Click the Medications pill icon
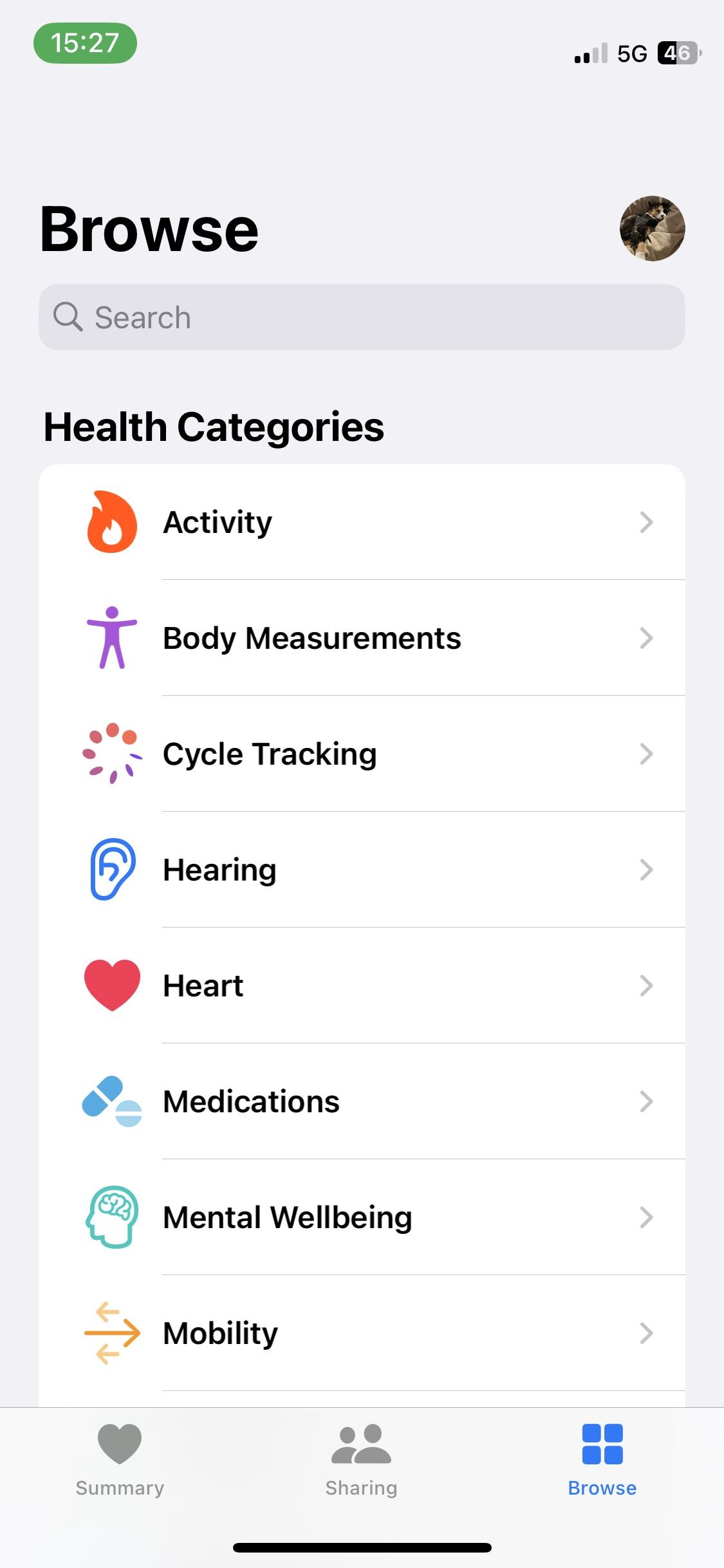The width and height of the screenshot is (724, 1568). tap(111, 1101)
